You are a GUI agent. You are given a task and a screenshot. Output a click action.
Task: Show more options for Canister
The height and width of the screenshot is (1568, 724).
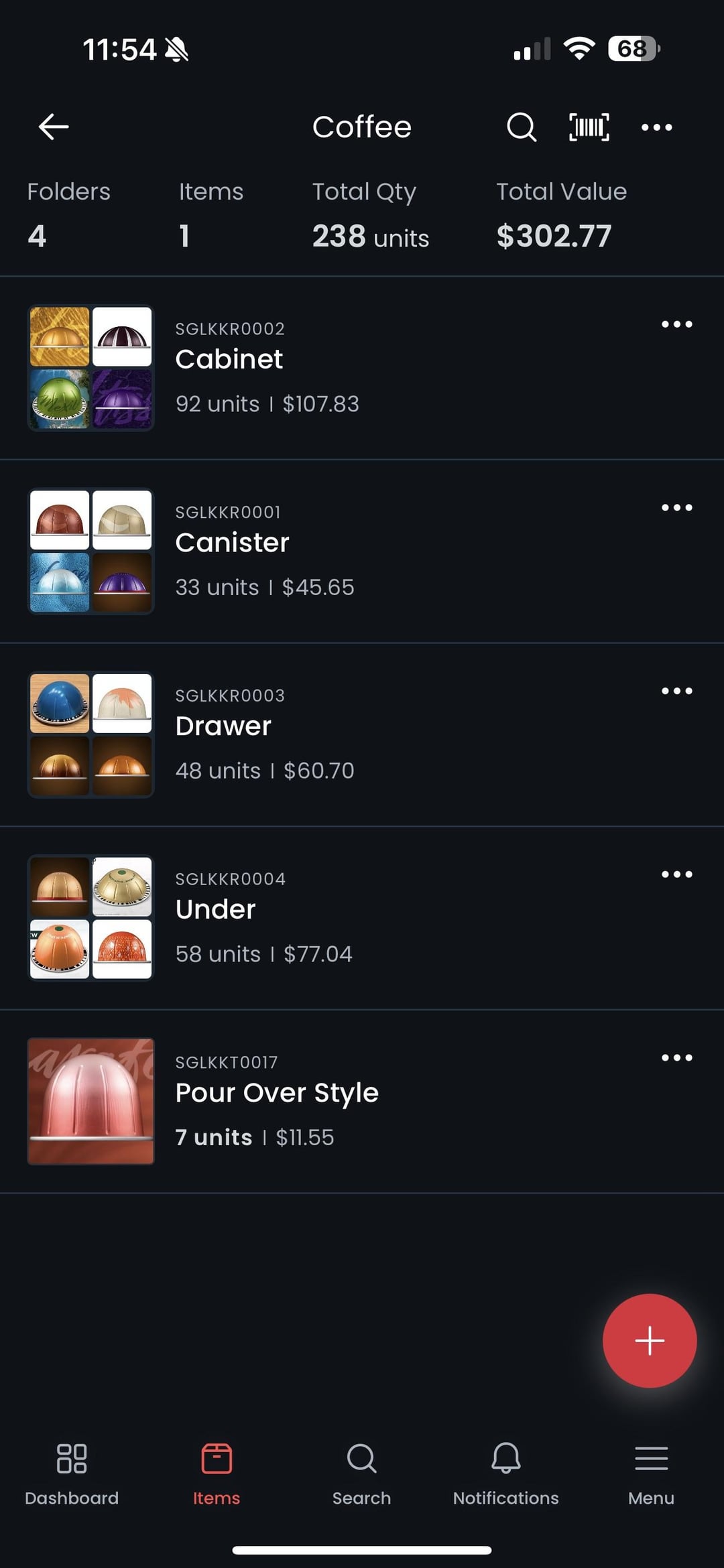point(676,508)
